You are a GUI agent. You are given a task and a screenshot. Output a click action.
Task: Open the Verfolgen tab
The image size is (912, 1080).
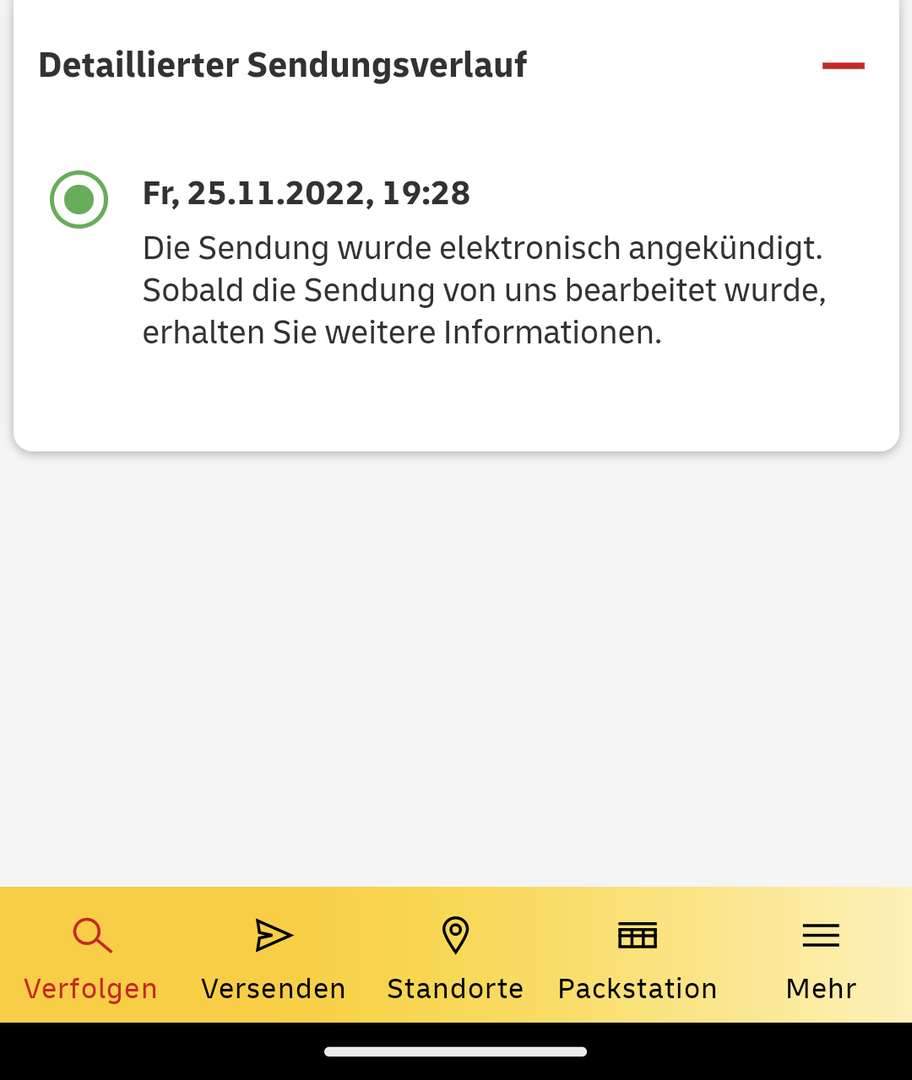pyautogui.click(x=91, y=957)
